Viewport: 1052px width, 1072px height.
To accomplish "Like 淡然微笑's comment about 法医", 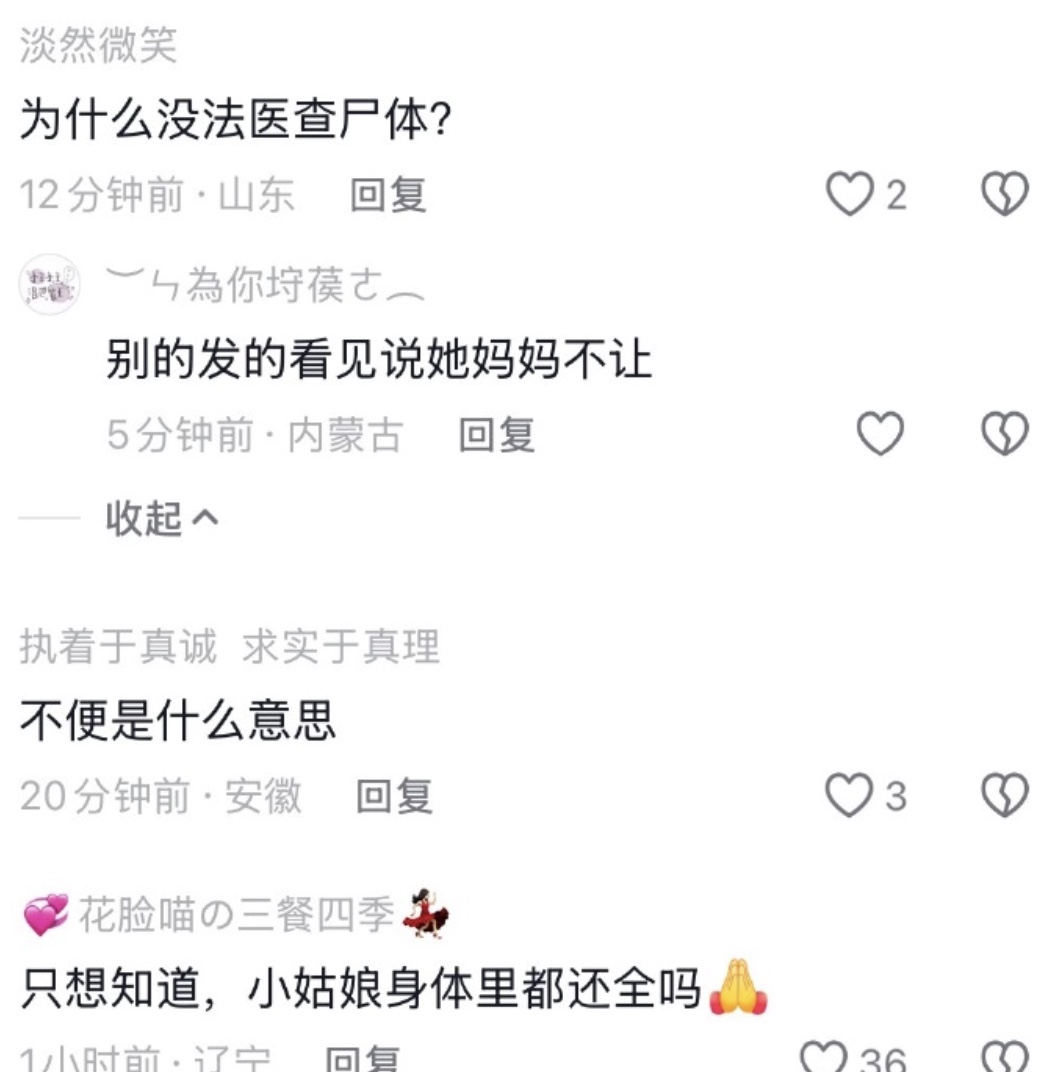I will (850, 193).
